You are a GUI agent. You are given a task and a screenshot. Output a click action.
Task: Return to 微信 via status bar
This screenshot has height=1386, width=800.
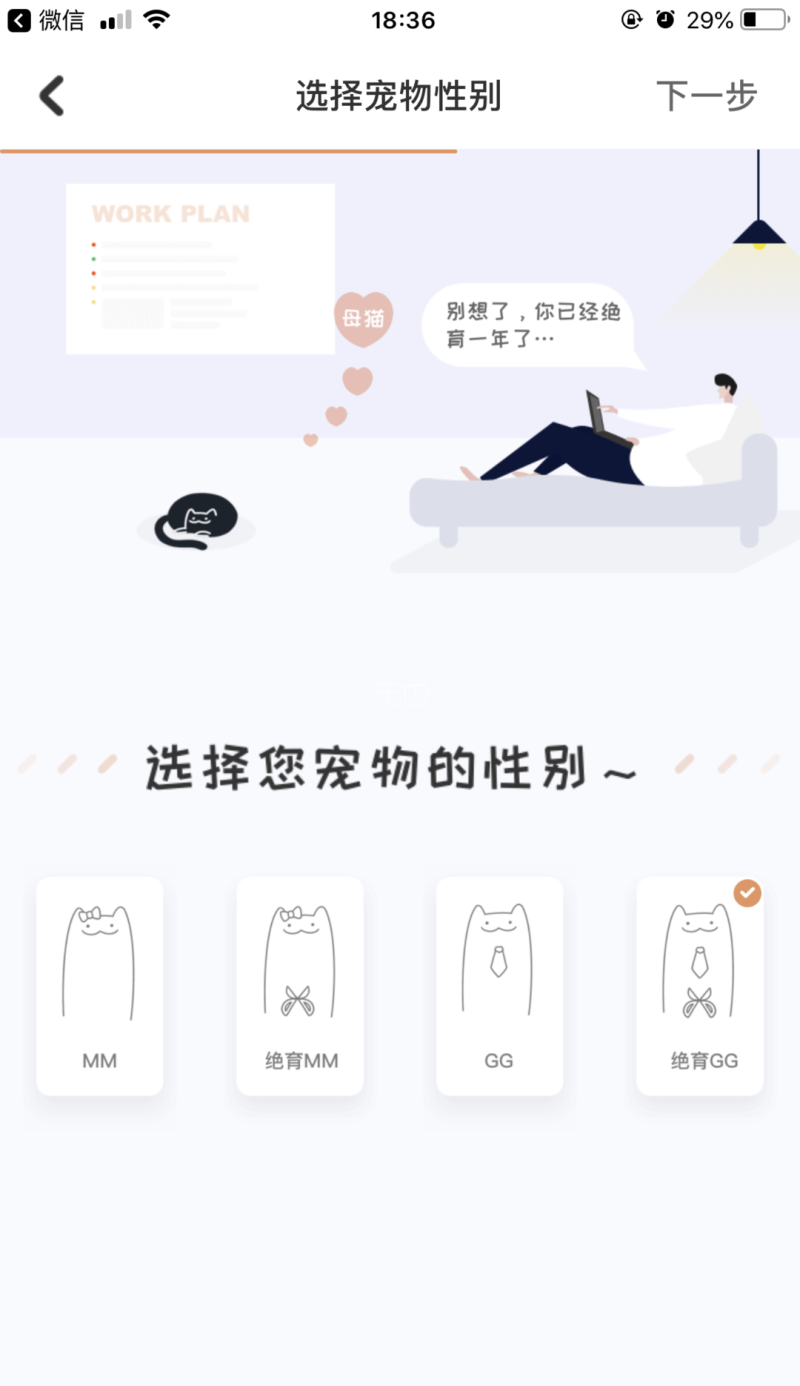[47, 20]
